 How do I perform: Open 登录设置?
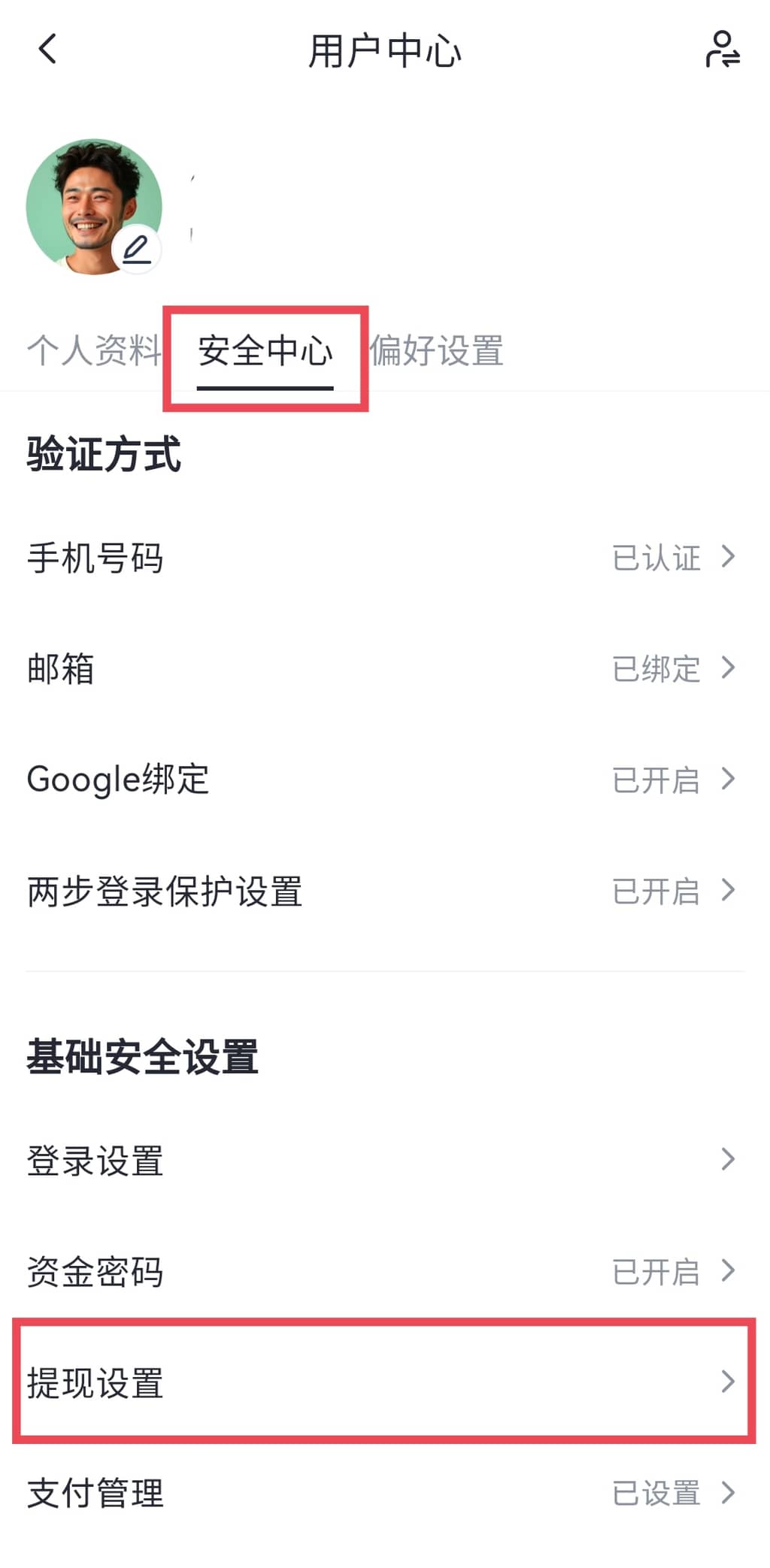pos(383,1160)
